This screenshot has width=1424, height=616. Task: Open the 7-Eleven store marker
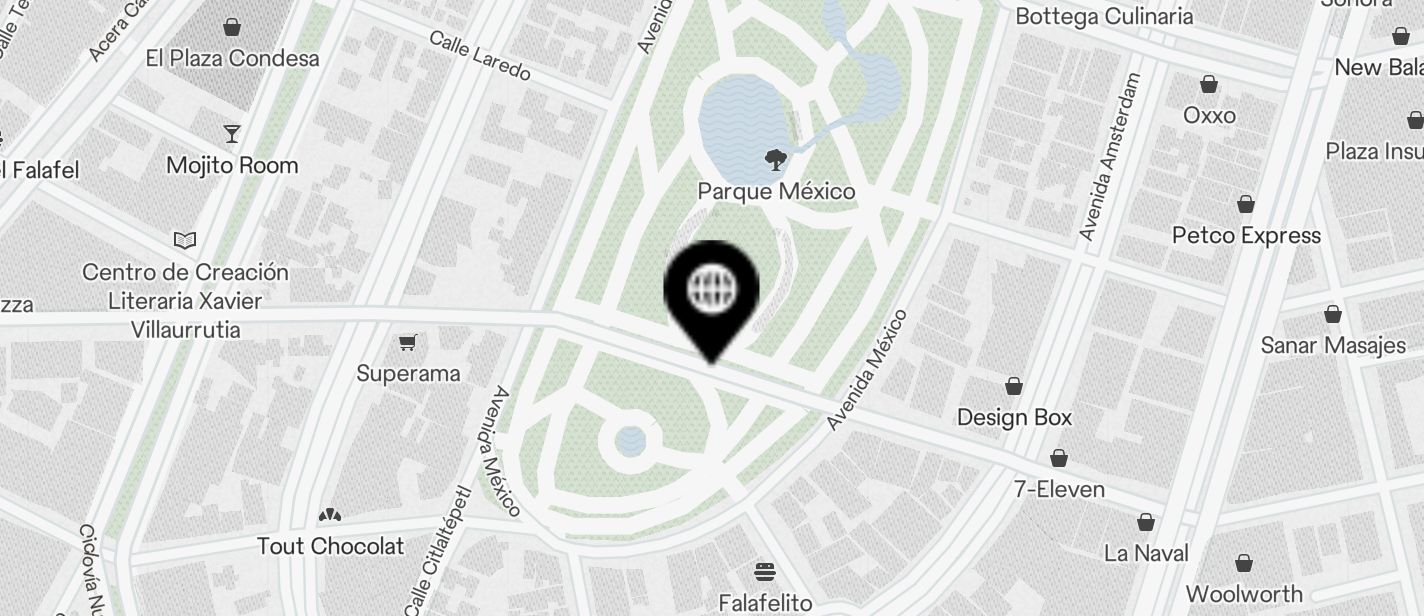pos(1059,458)
